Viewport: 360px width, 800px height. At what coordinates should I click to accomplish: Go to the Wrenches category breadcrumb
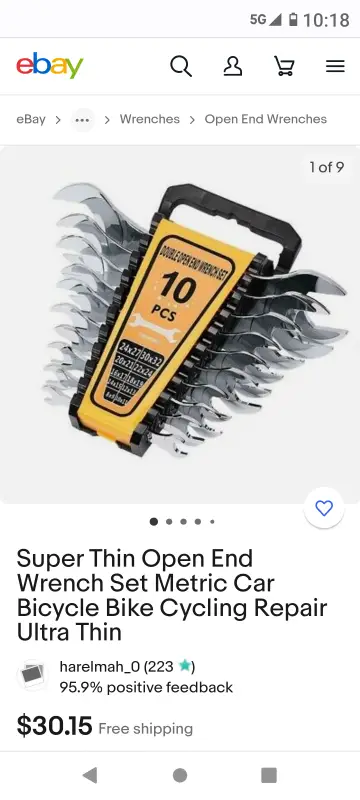coord(149,119)
